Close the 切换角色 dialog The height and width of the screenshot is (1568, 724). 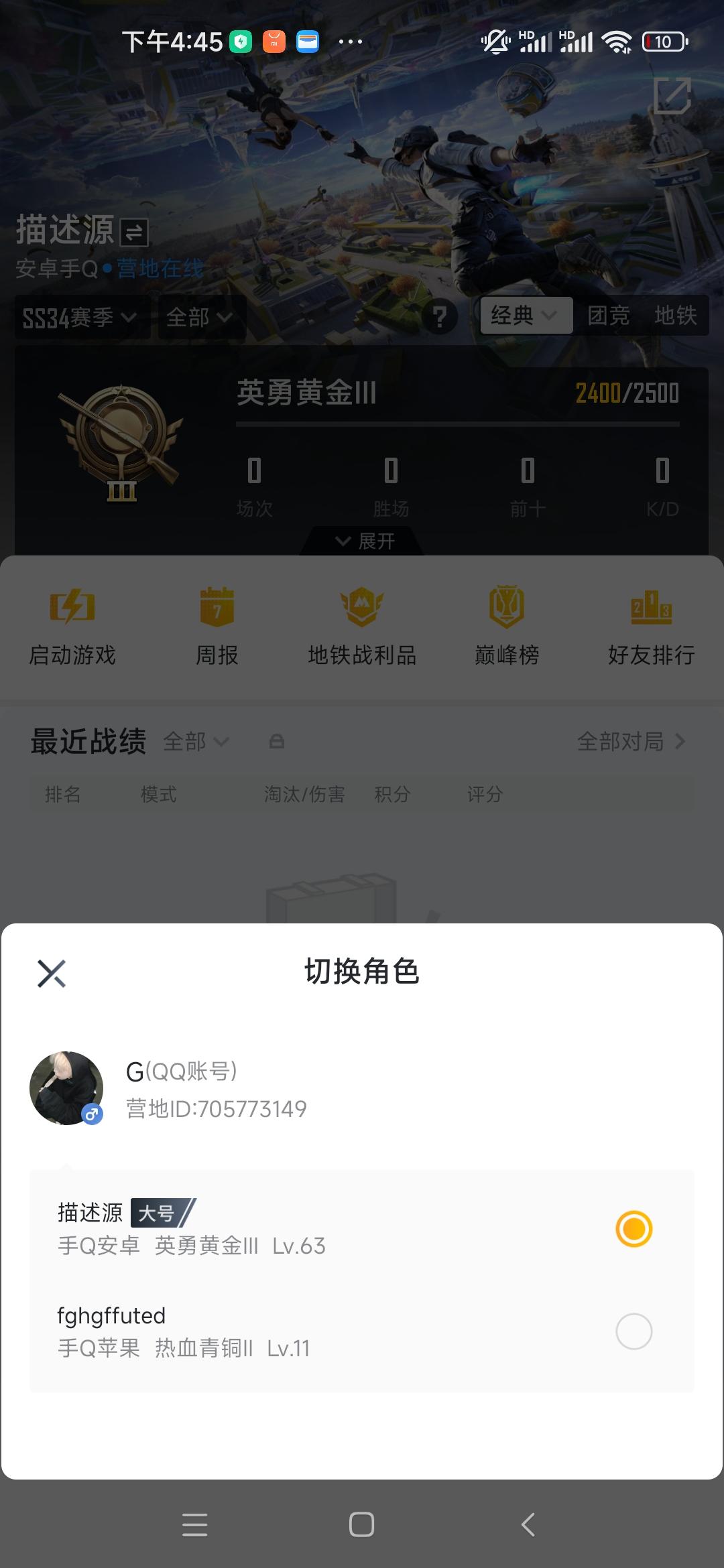[52, 973]
